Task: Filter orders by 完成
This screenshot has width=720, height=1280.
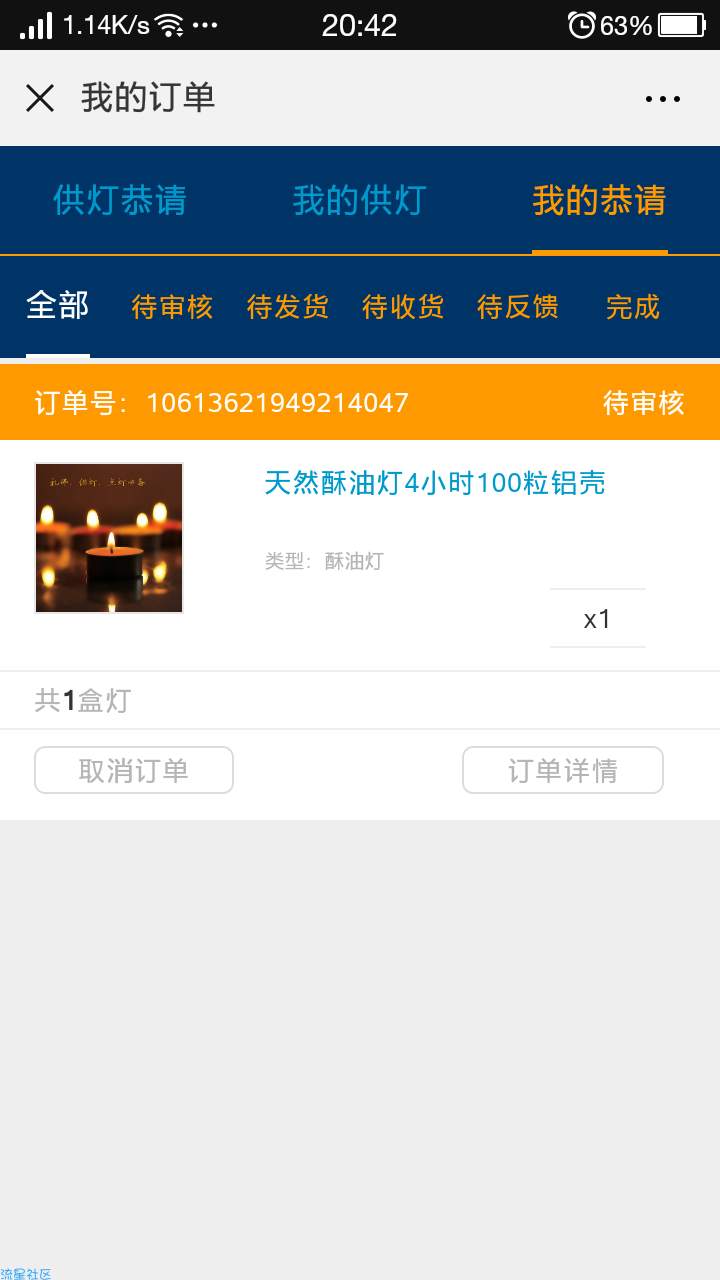Action: tap(633, 306)
